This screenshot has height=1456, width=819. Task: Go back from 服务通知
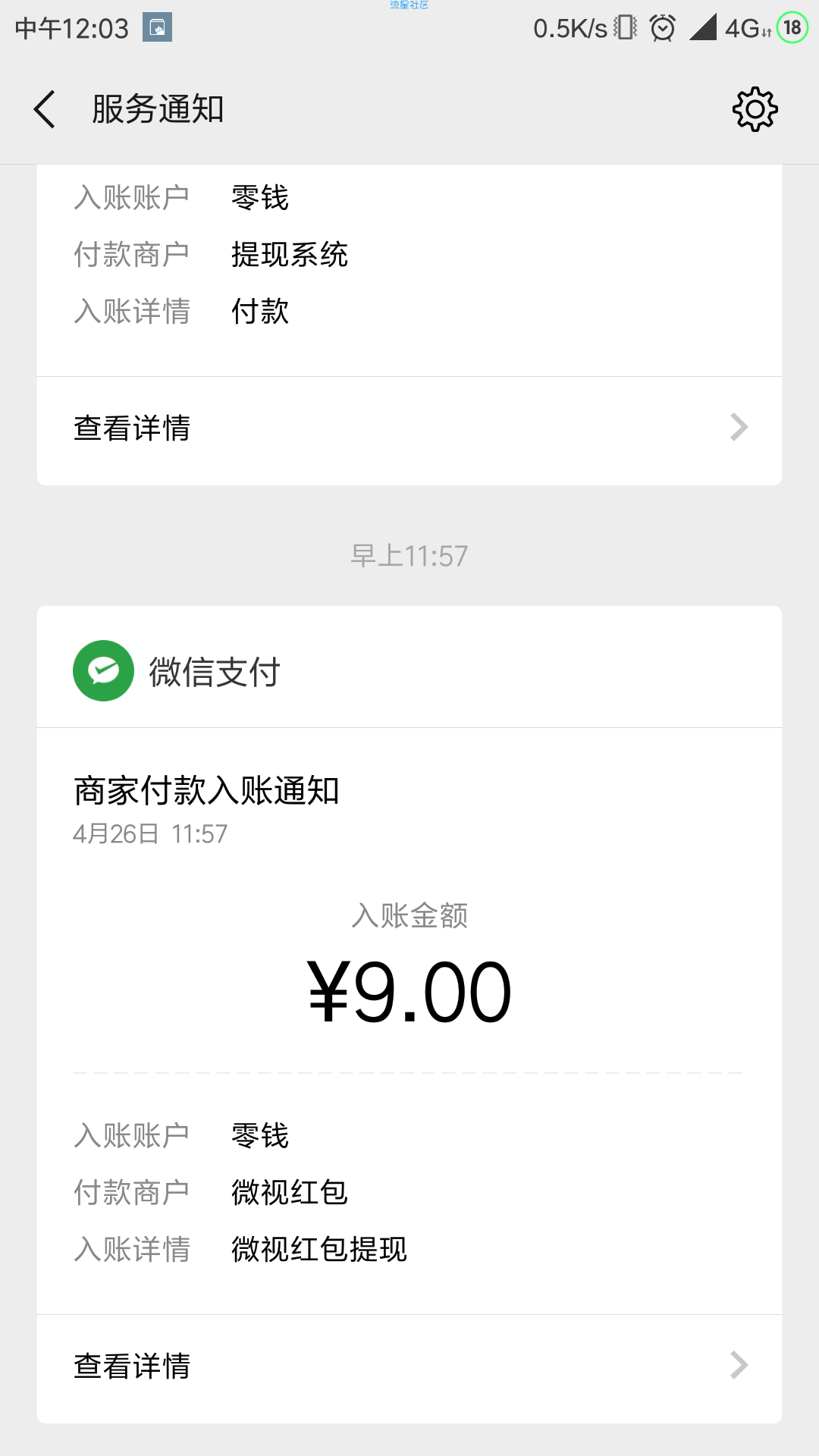tap(45, 109)
